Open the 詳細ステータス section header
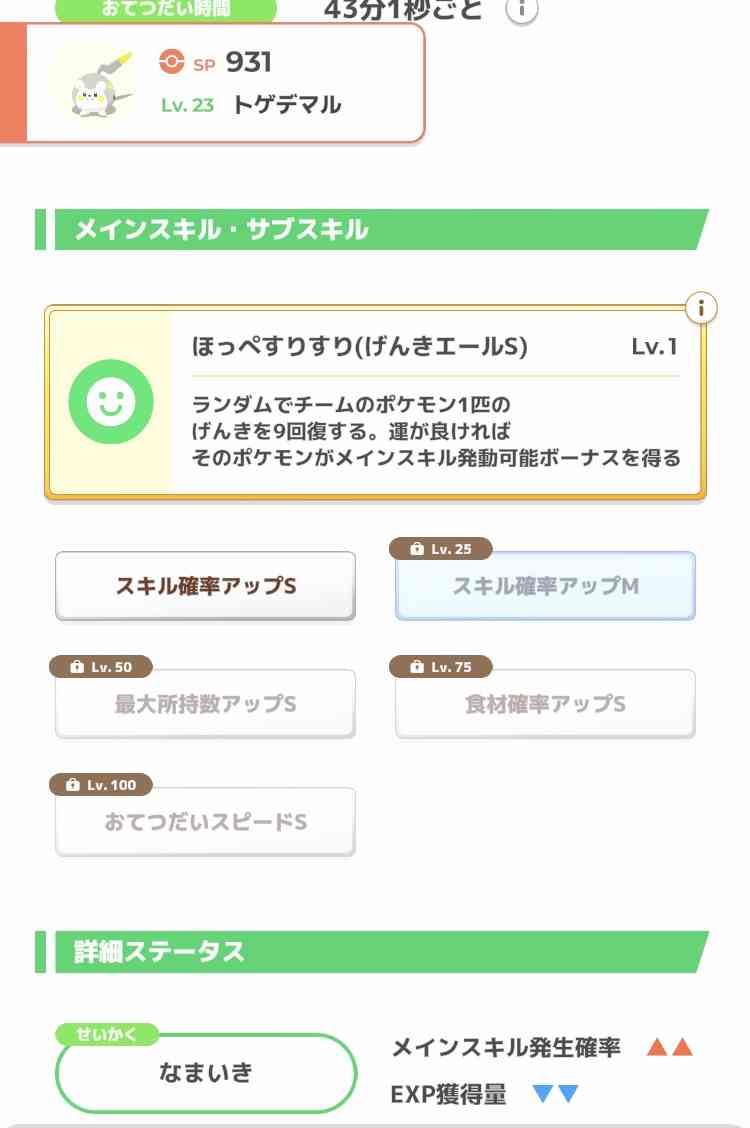750x1128 pixels. coord(160,952)
